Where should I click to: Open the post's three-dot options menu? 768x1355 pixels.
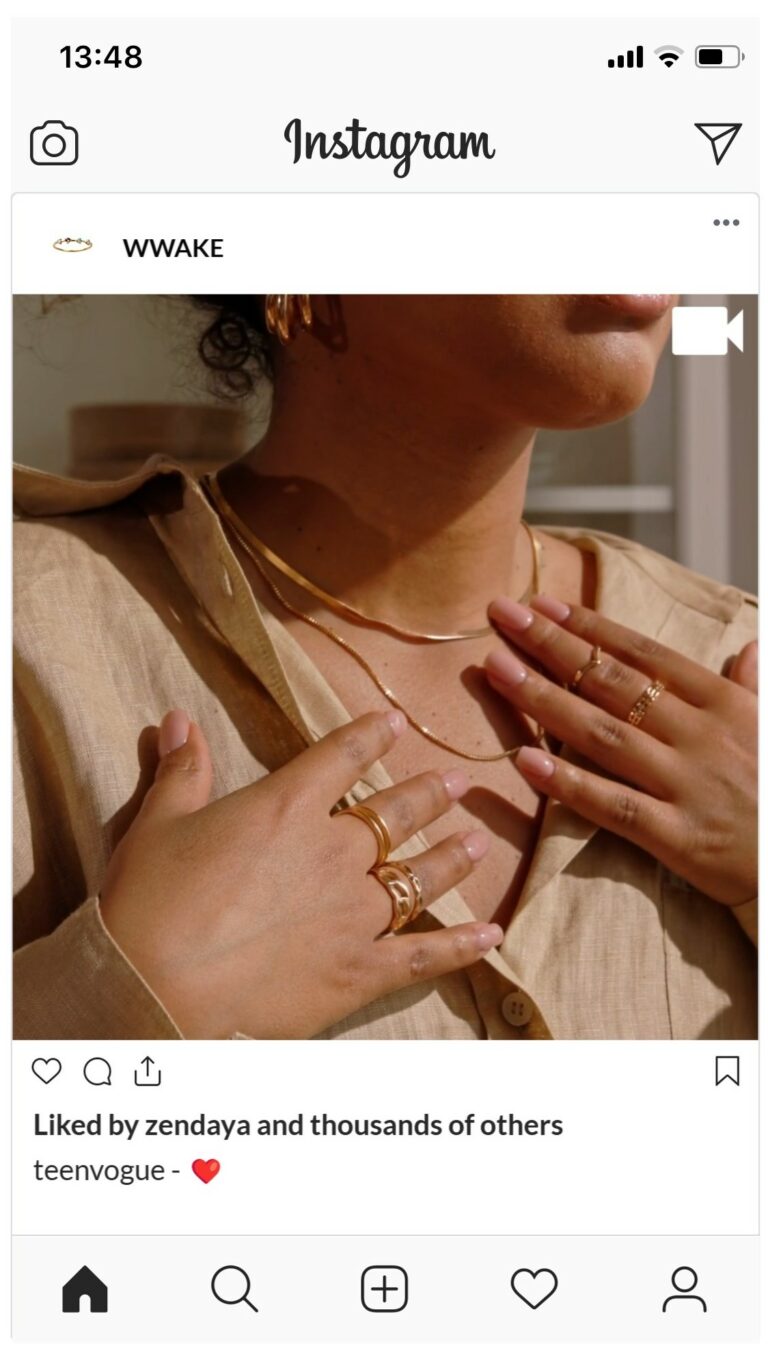[726, 222]
